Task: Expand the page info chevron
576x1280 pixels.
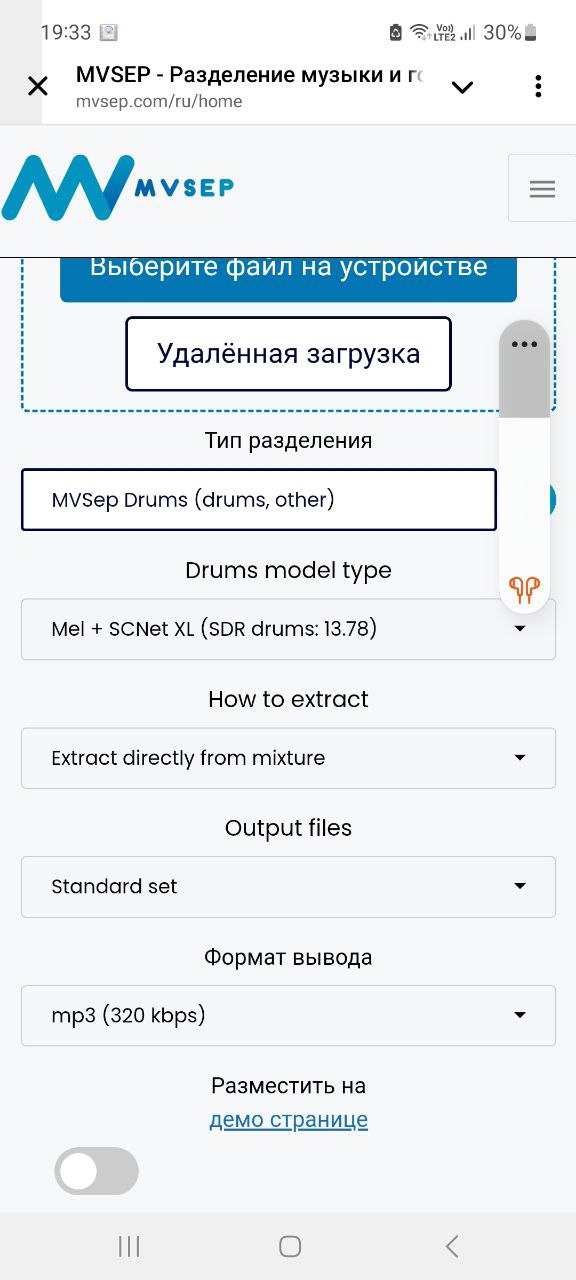Action: pos(462,87)
